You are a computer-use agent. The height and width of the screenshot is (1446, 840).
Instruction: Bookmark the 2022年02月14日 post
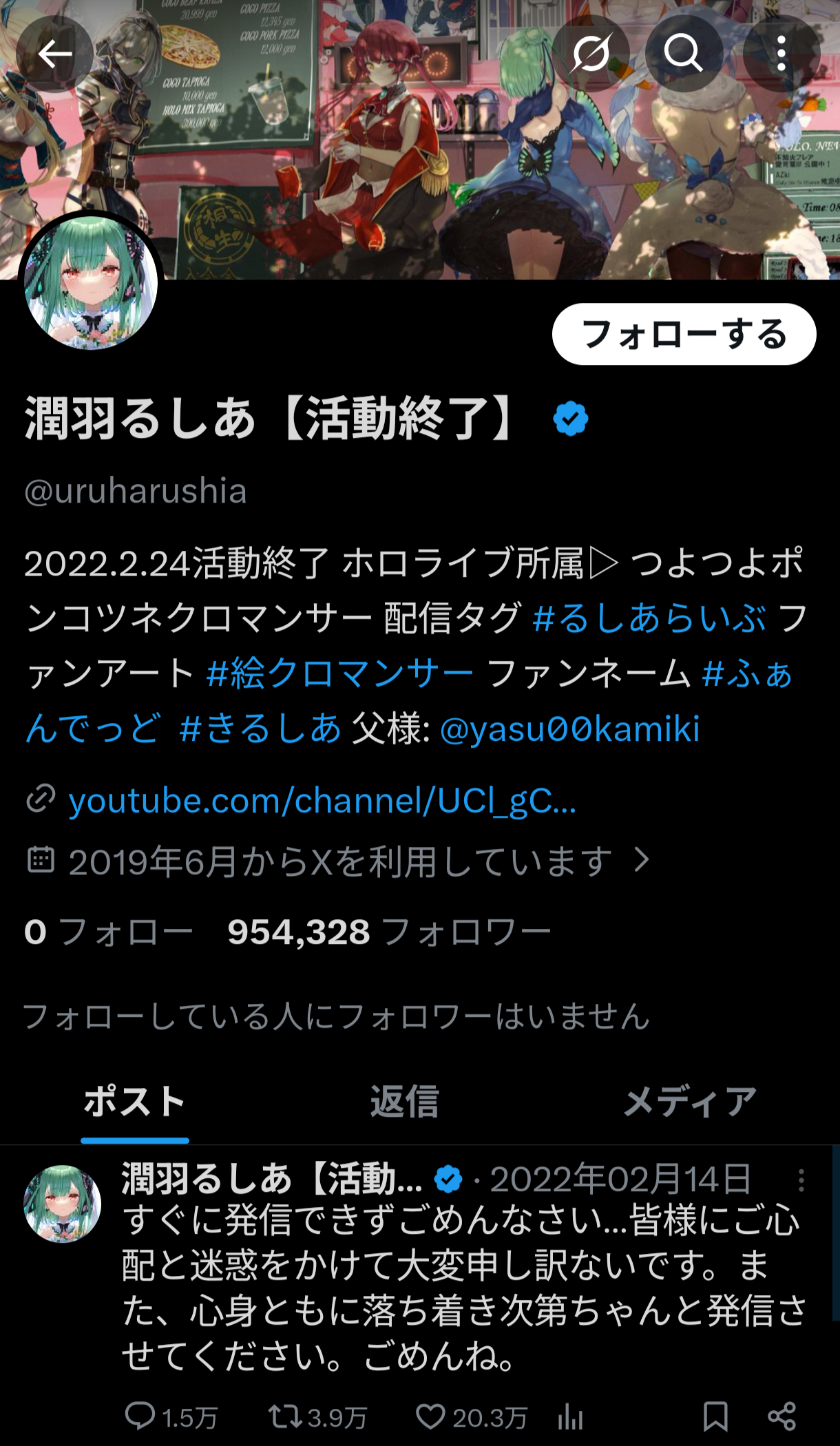715,1416
